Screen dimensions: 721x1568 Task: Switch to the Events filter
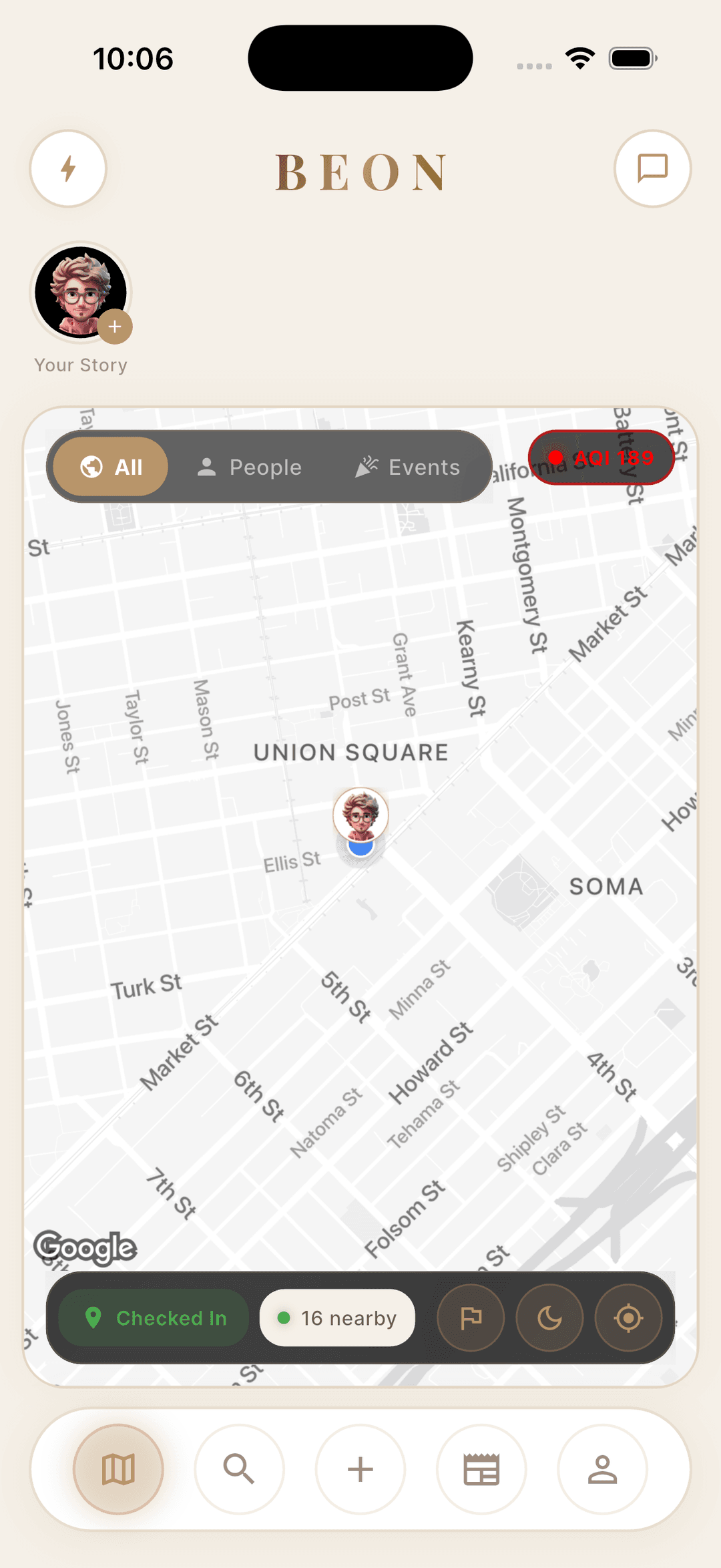(x=408, y=467)
